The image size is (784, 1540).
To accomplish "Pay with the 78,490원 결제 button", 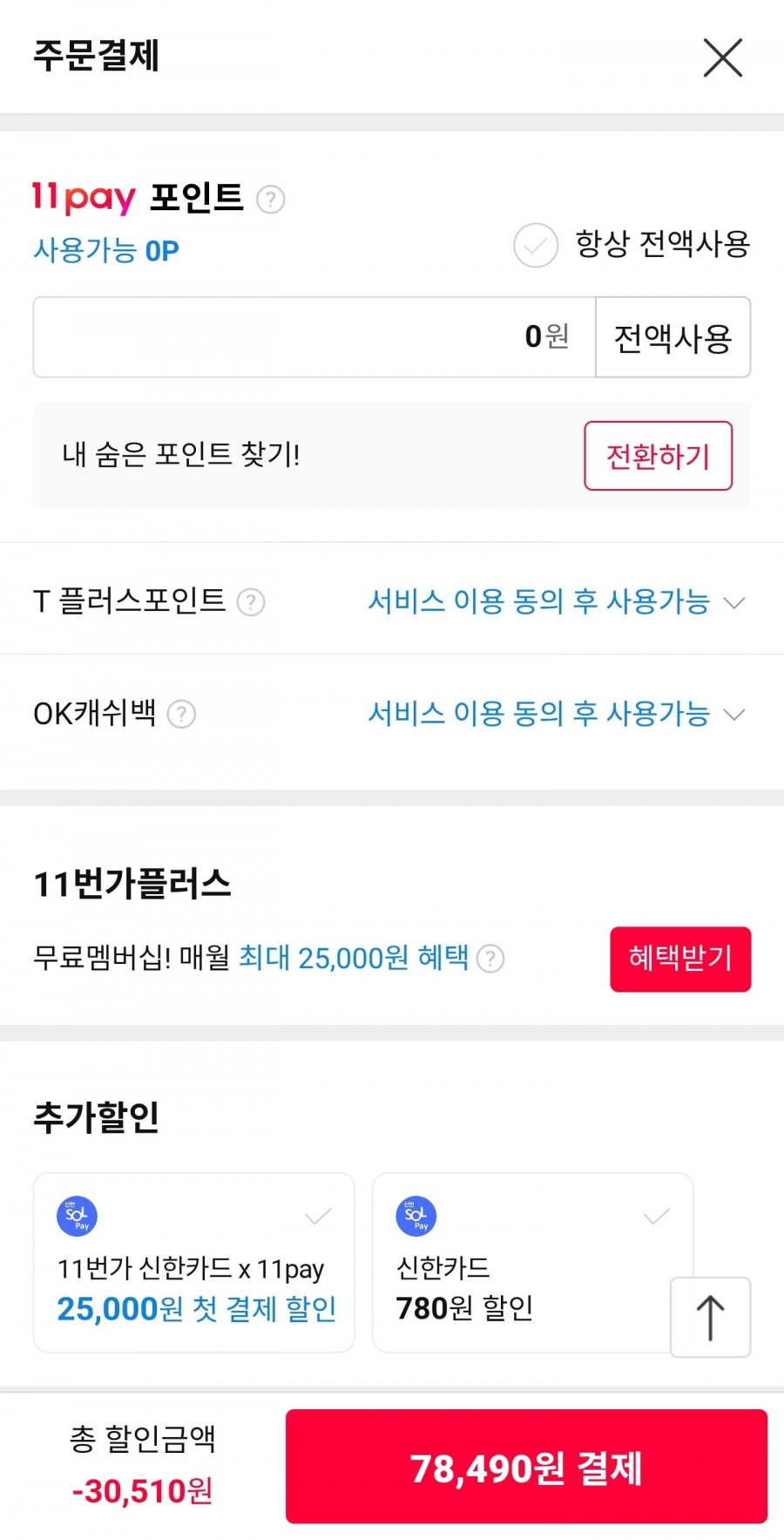I will pyautogui.click(x=526, y=1467).
